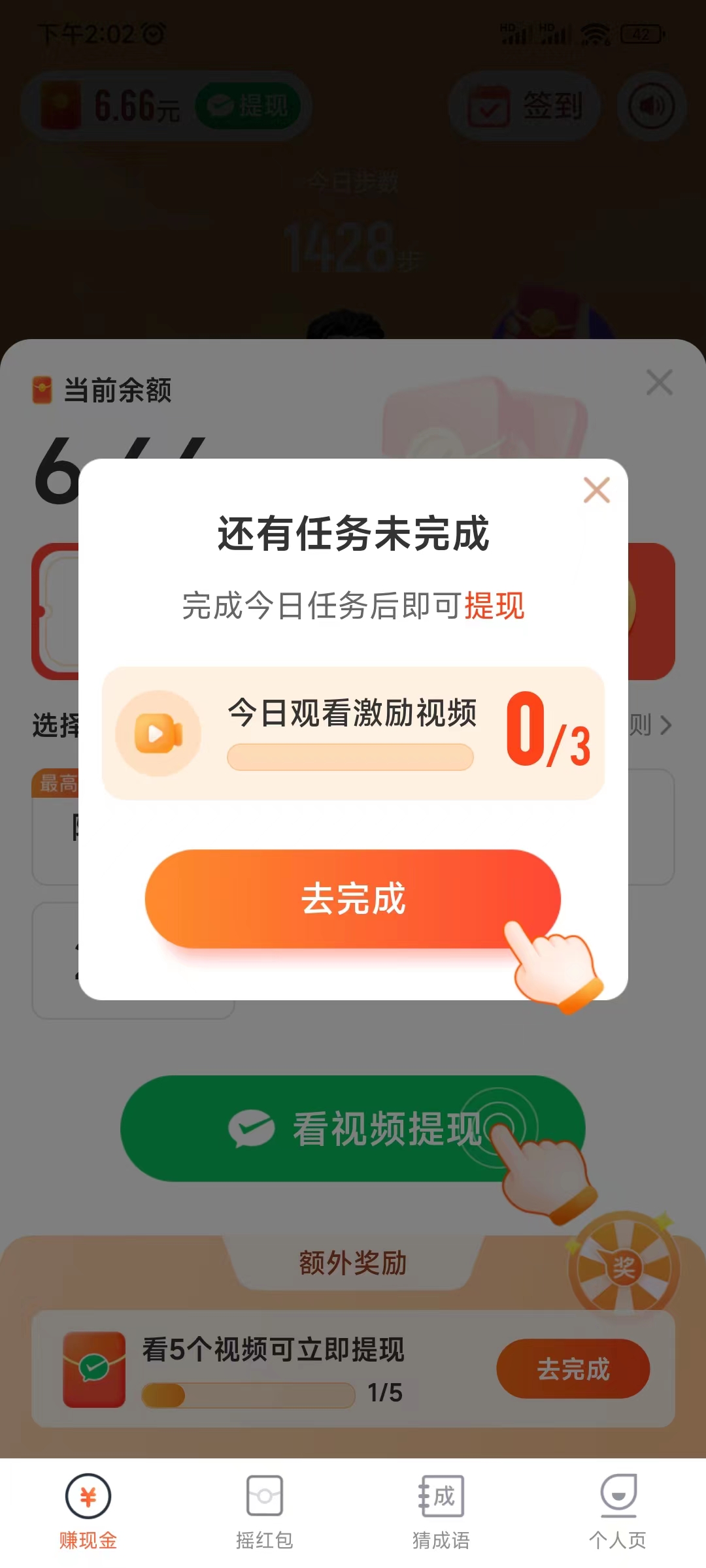Open the 摇红包 shake red packet icon
706x1568 pixels.
(264, 1496)
